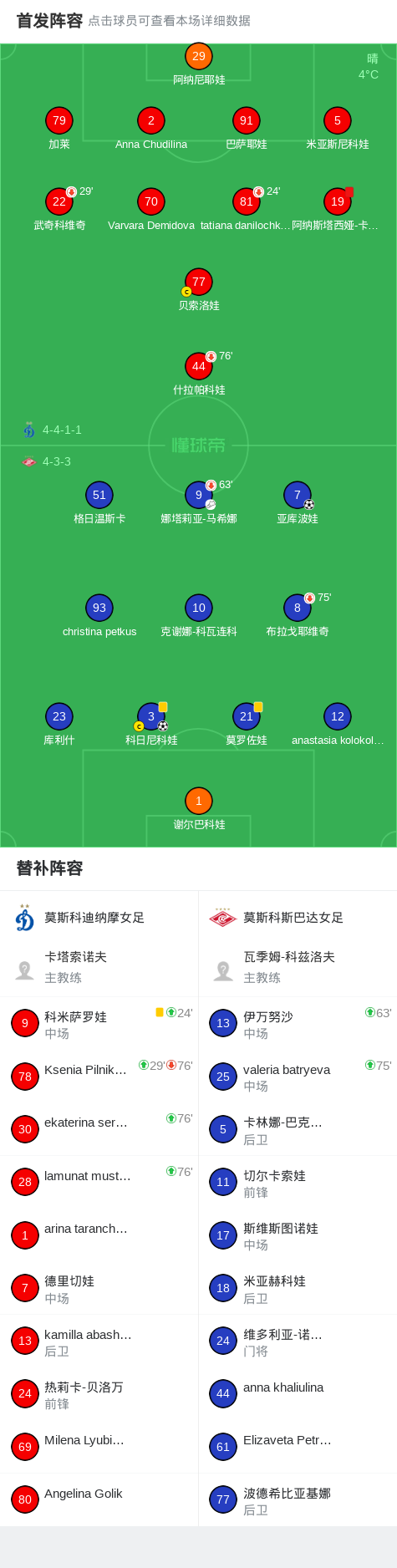Tap substitute 德里切娃 number 7

99,1288
